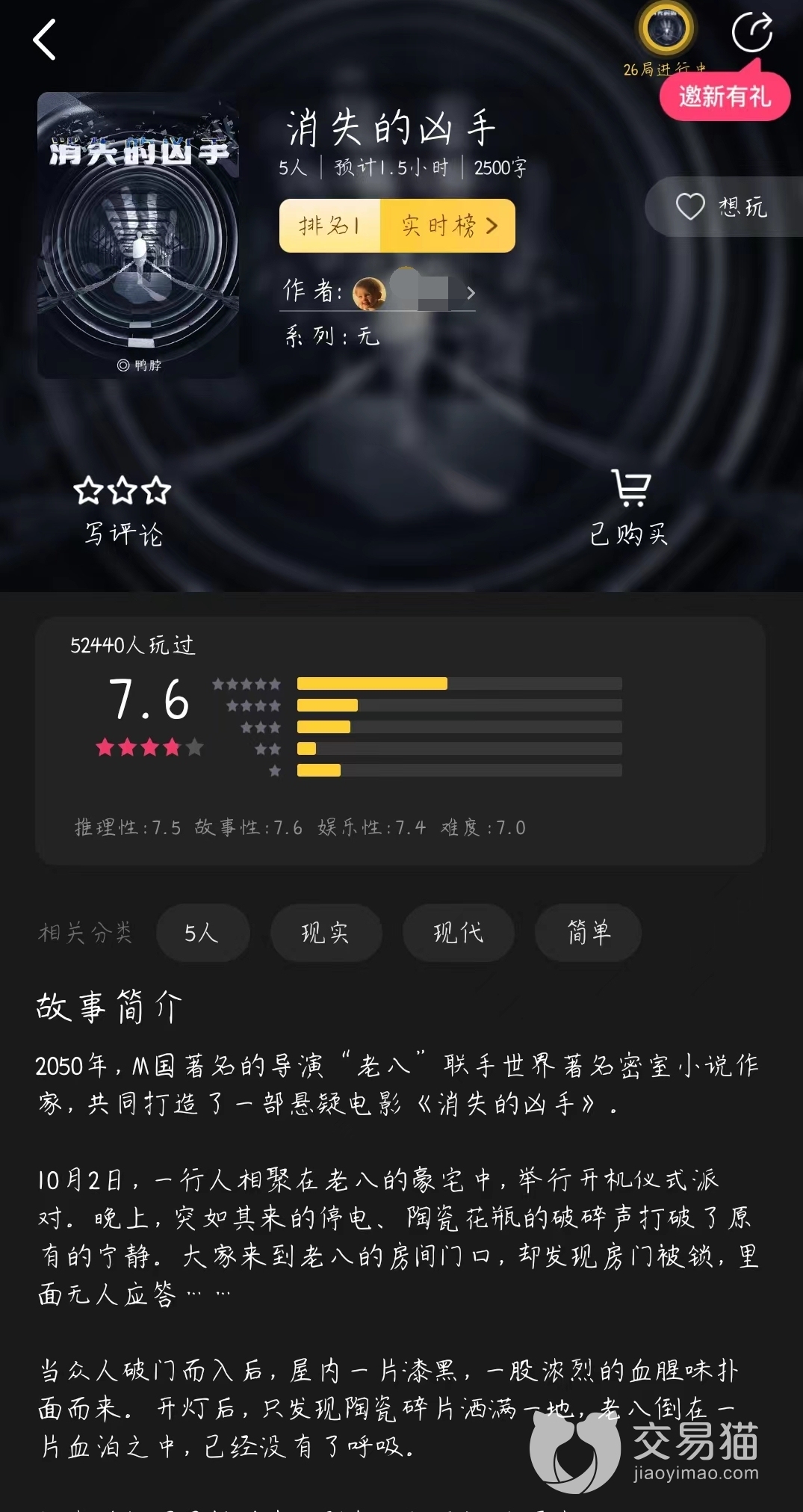803x1512 pixels.
Task: Select the 现实 category chip
Action: click(x=326, y=933)
